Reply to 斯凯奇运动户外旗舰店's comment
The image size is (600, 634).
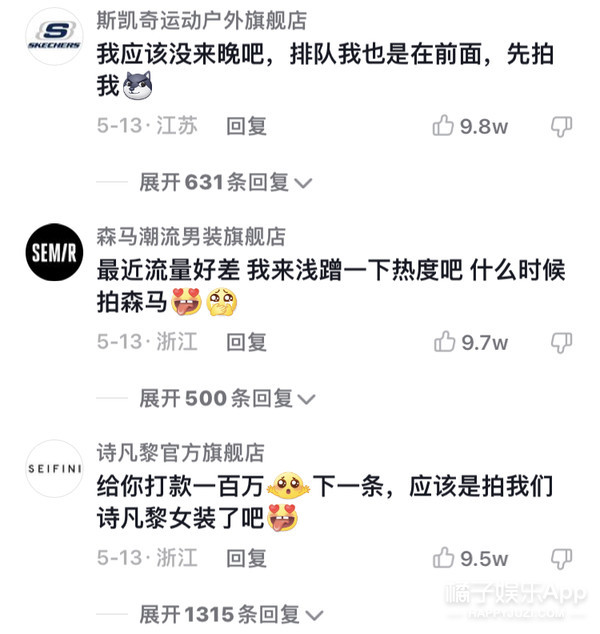click(246, 126)
